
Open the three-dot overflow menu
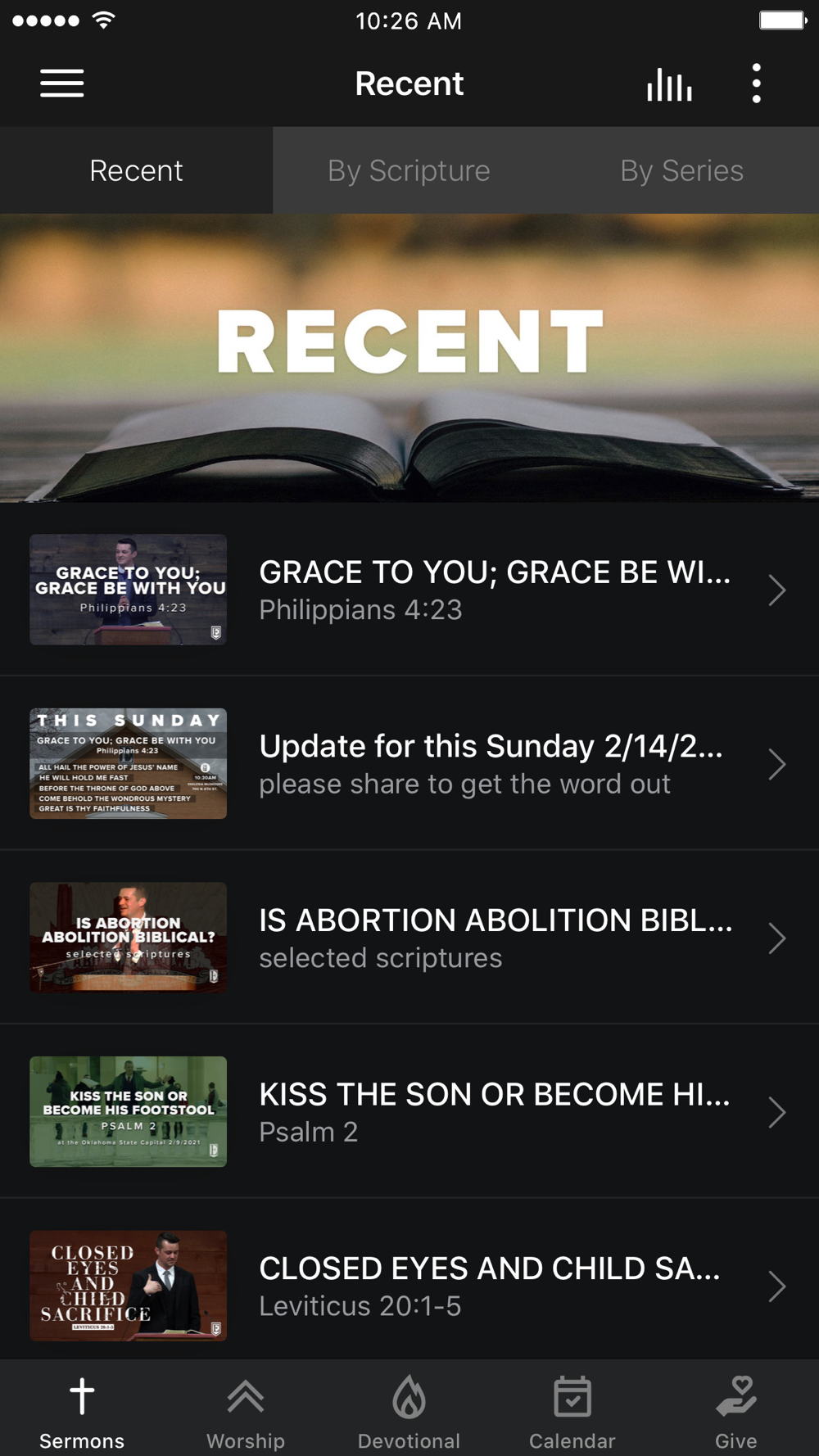click(x=756, y=84)
